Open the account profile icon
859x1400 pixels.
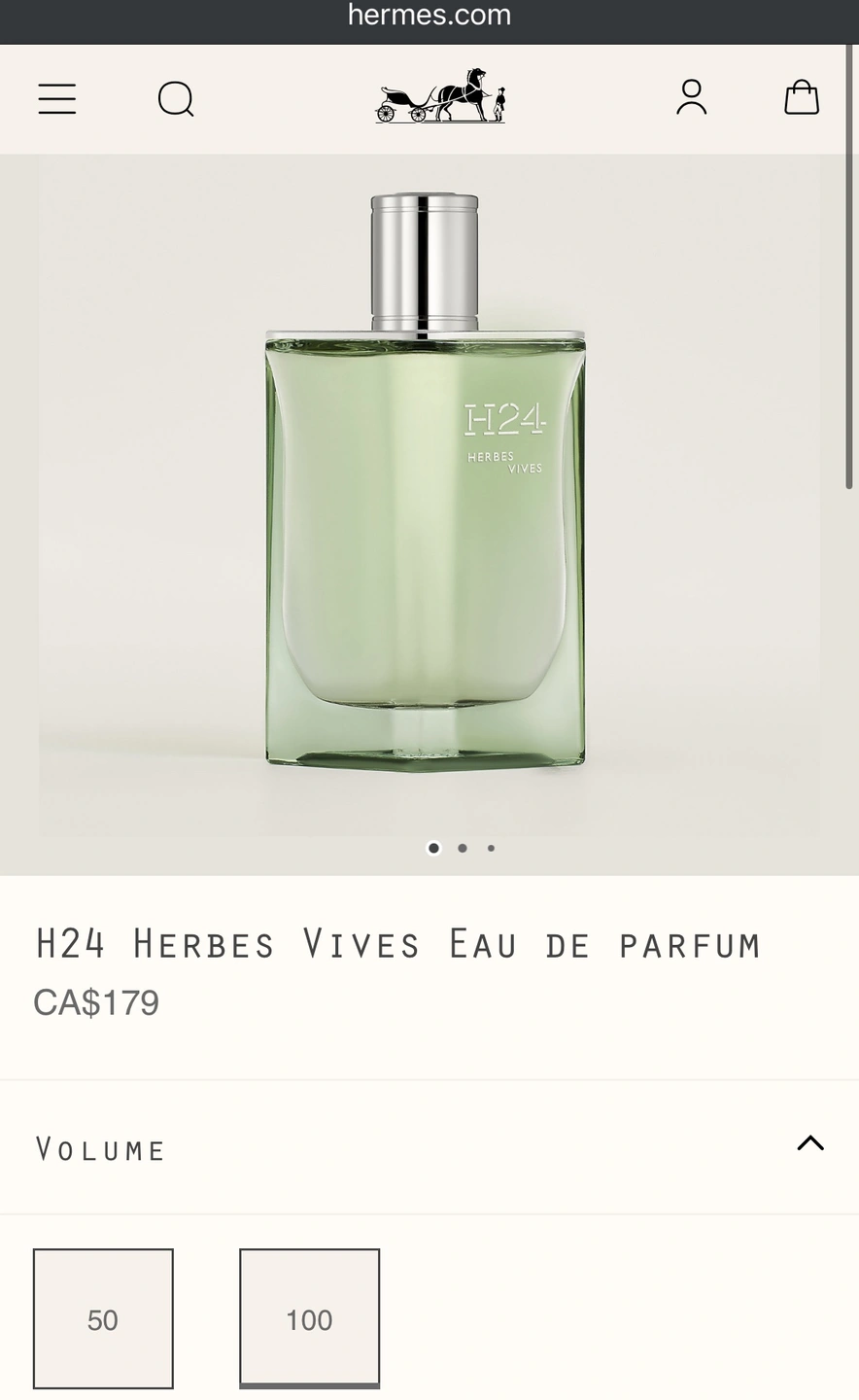point(691,97)
